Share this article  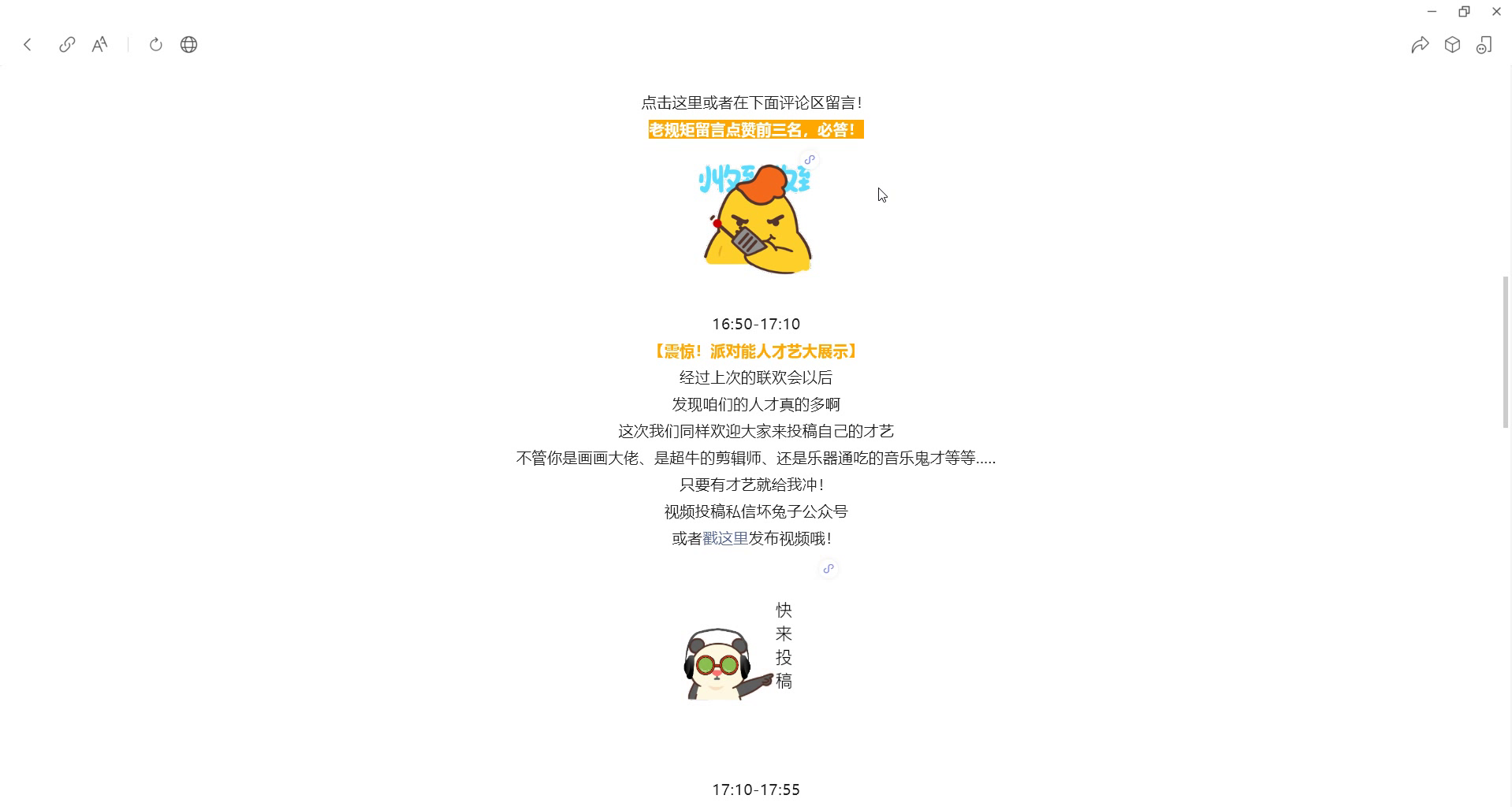click(x=1420, y=45)
